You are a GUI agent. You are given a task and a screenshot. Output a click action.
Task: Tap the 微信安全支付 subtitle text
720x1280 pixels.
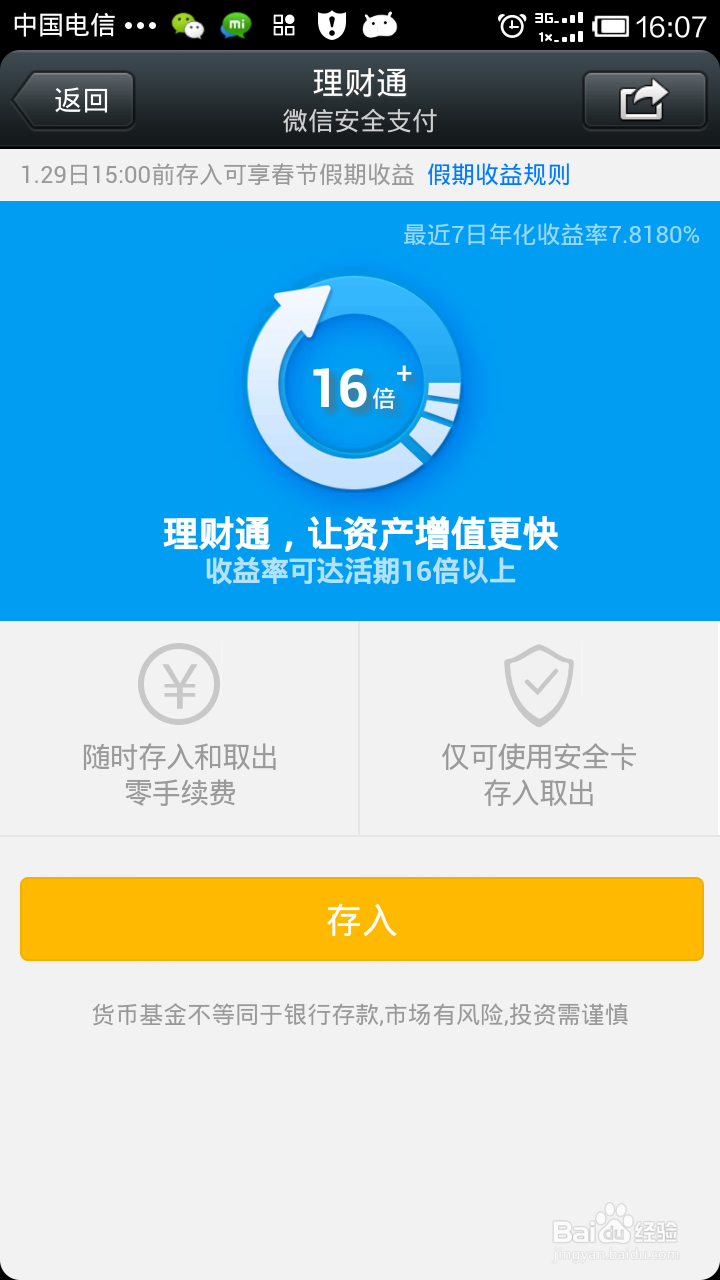click(360, 116)
